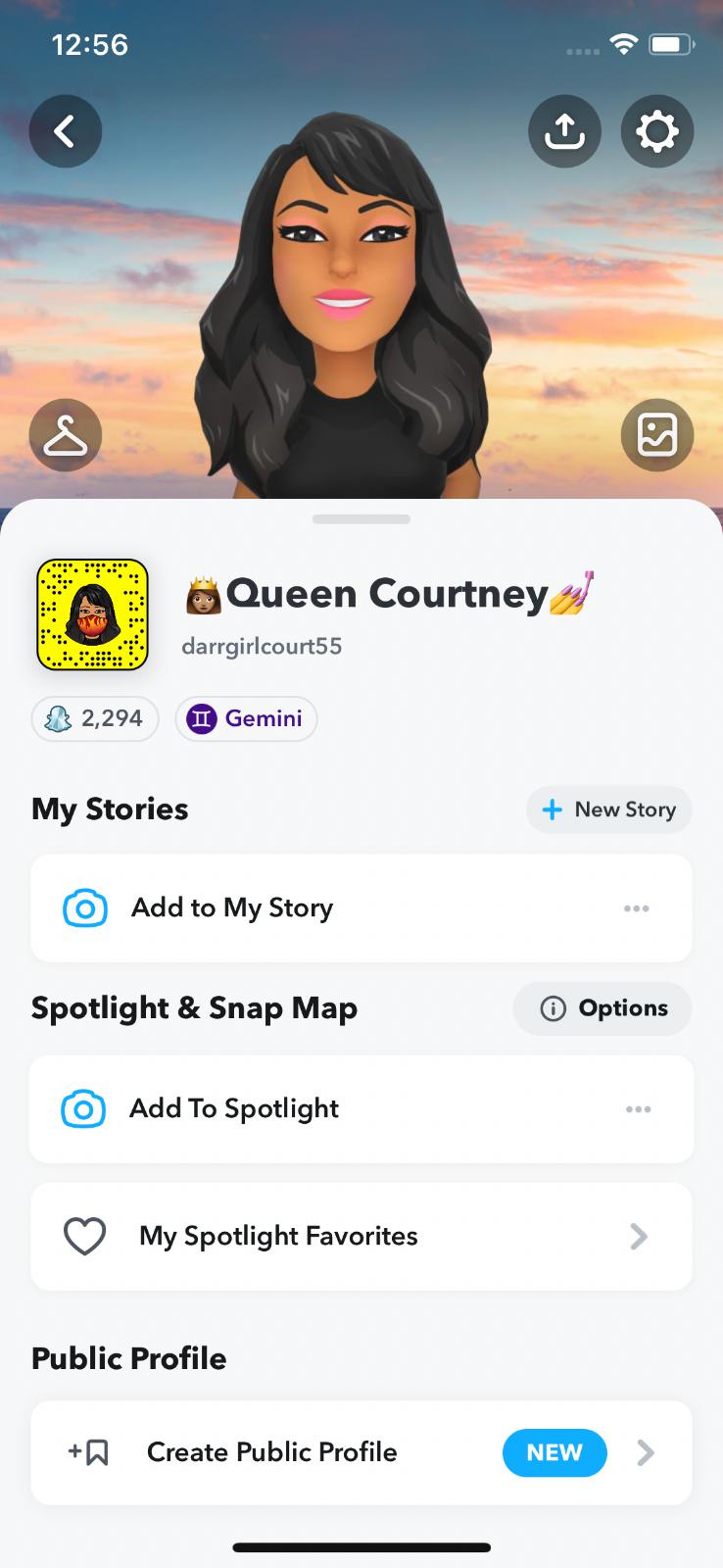
Task: Create a New Story
Action: (x=608, y=809)
